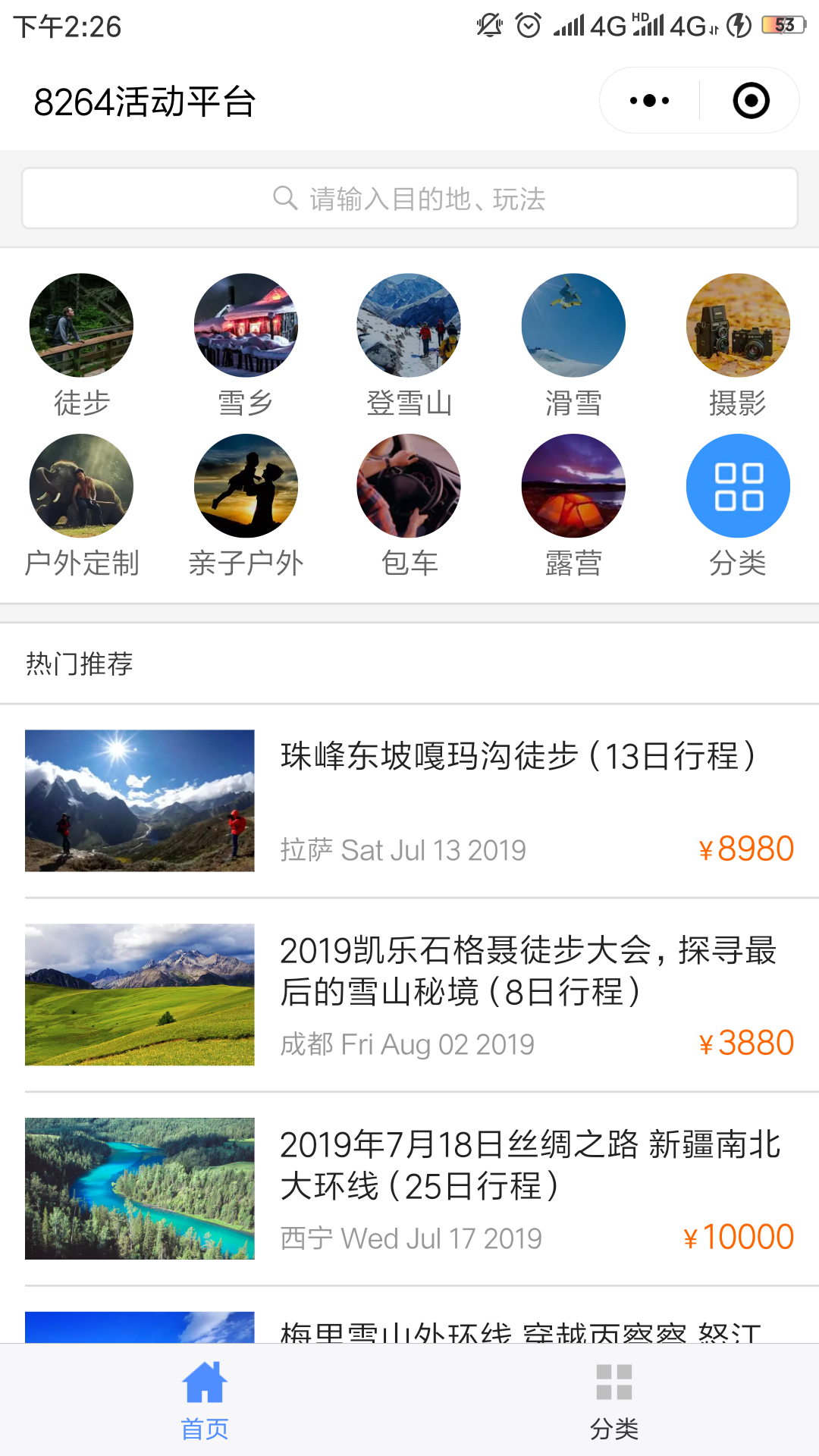The width and height of the screenshot is (819, 1456).
Task: Tap the blue 分类 grid icon
Action: pos(738,487)
